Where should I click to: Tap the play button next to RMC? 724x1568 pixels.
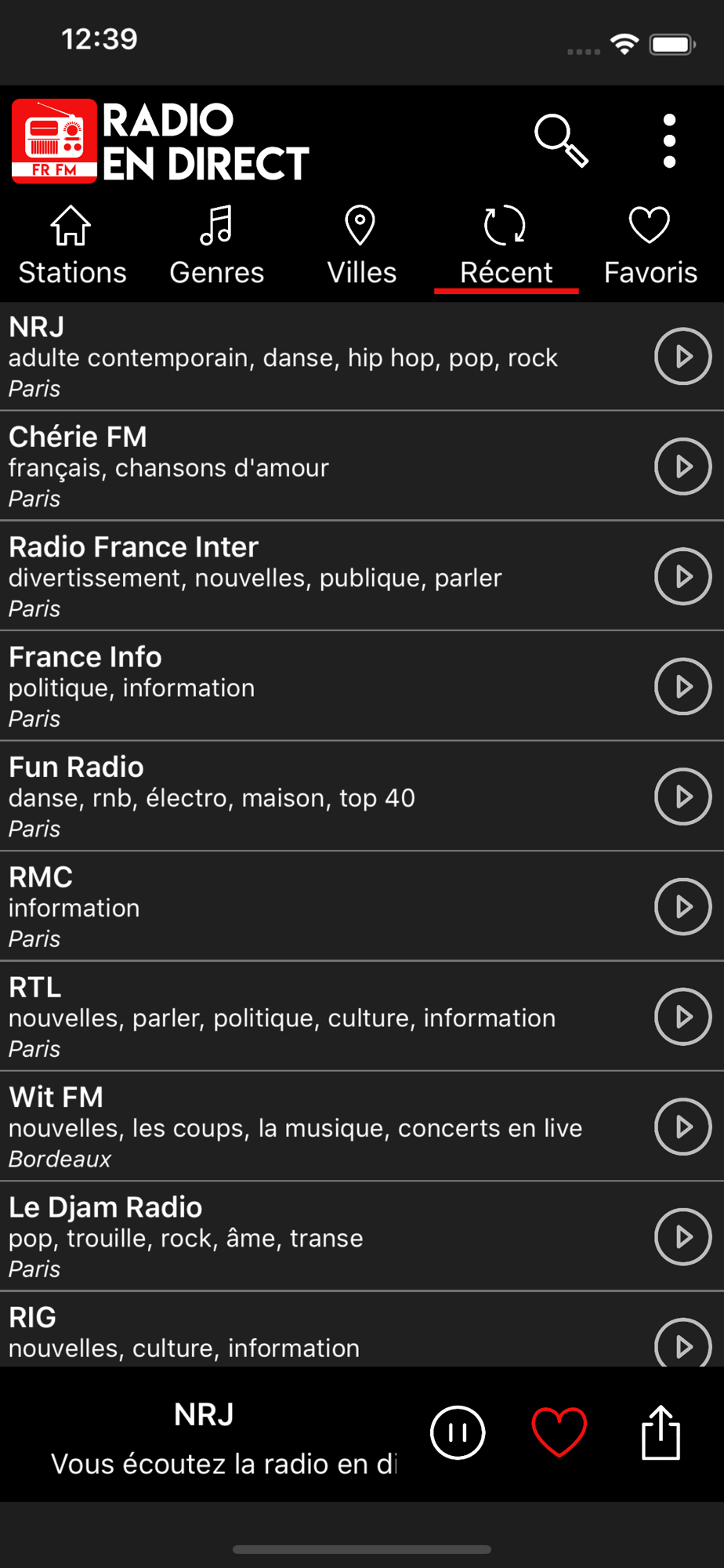point(683,907)
